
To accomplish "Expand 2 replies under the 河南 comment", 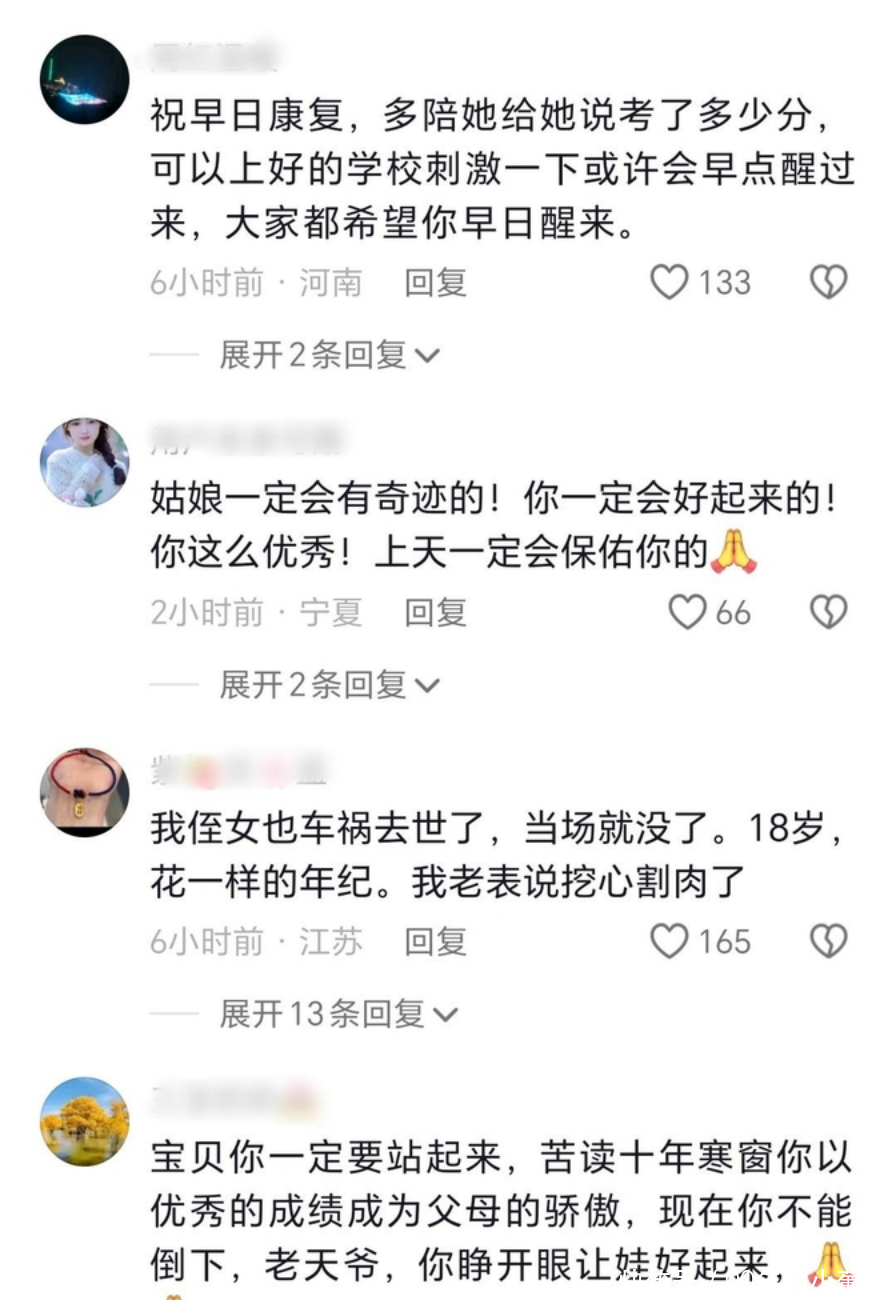I will click(329, 355).
